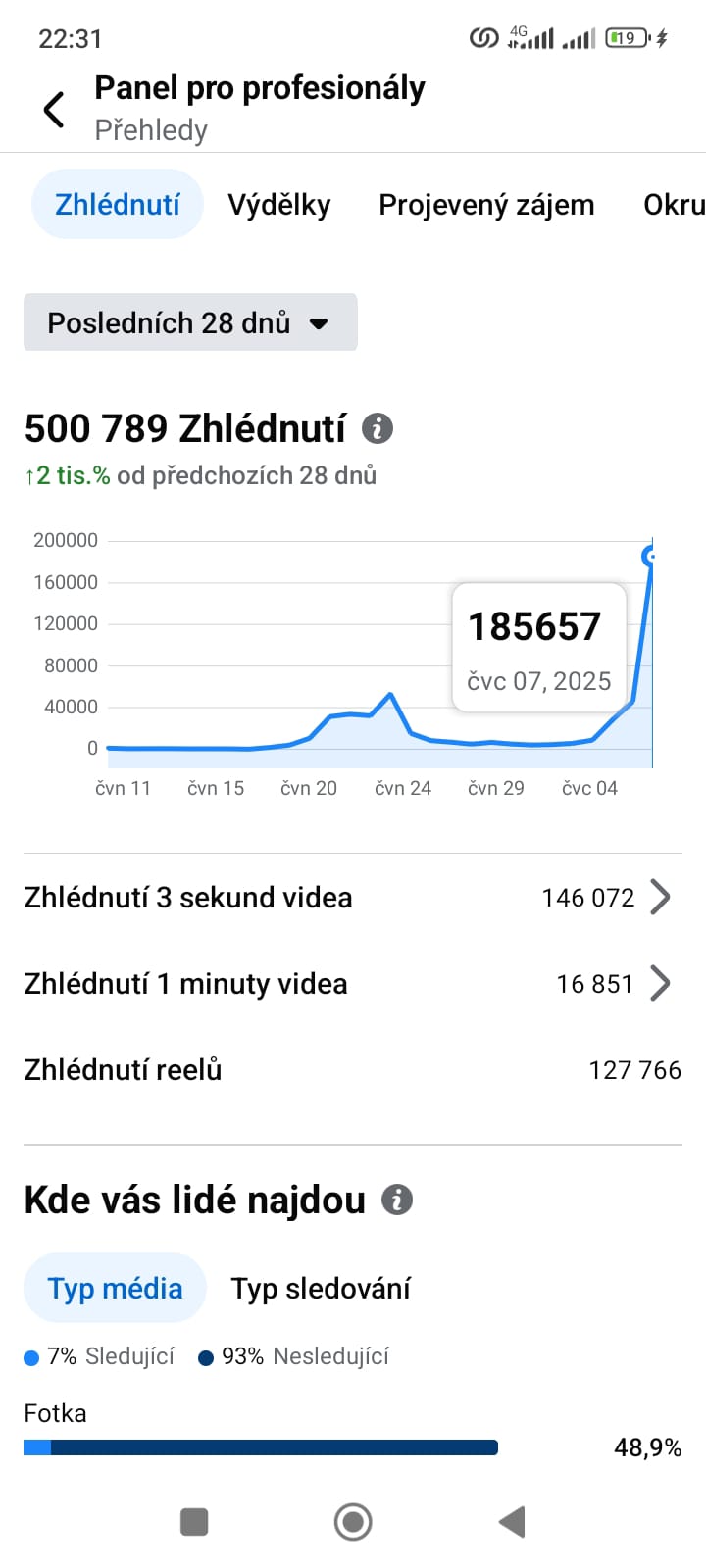Switch to Typ sledování filter
706x1568 pixels.
pyautogui.click(x=321, y=1288)
